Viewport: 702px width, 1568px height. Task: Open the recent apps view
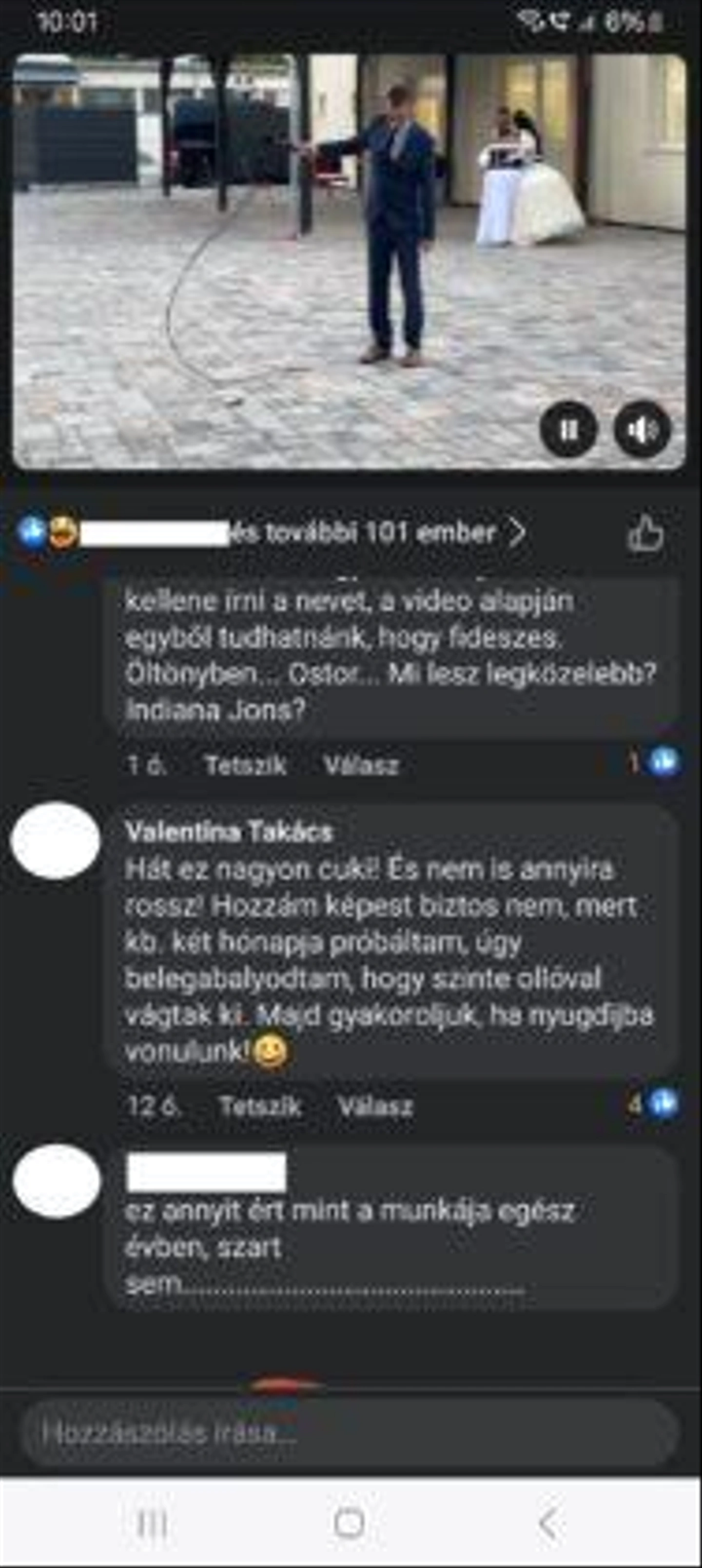(152, 1524)
